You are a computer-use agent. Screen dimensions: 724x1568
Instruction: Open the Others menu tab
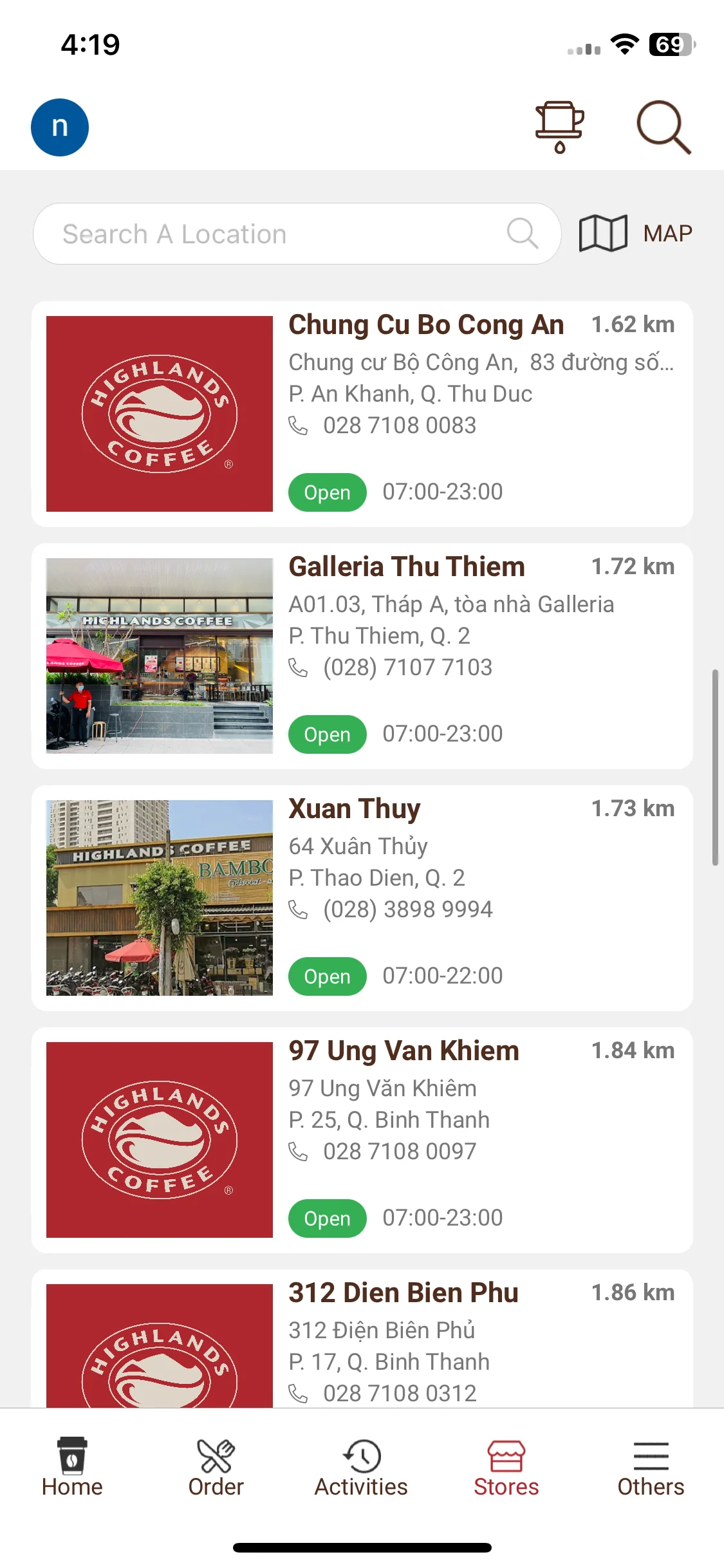(651, 1468)
